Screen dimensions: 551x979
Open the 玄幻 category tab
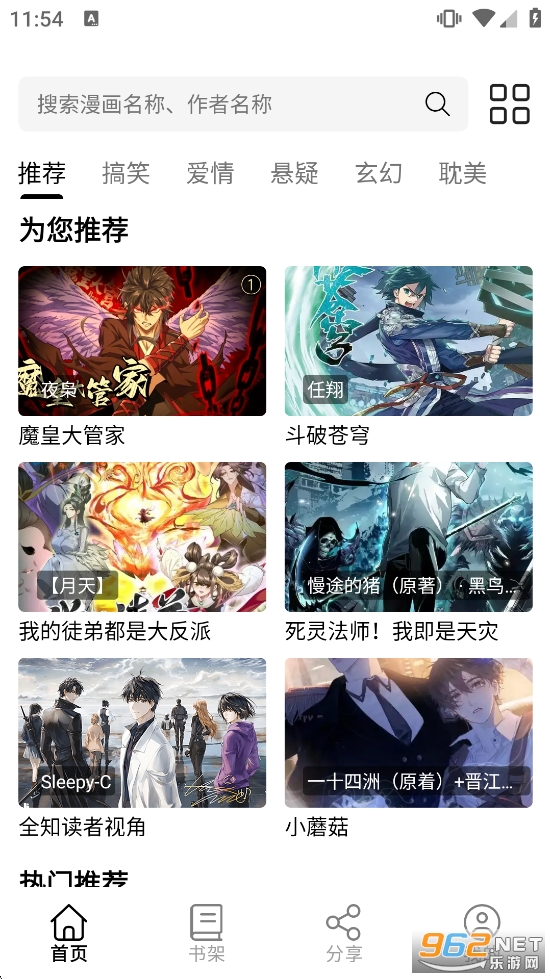(x=379, y=173)
